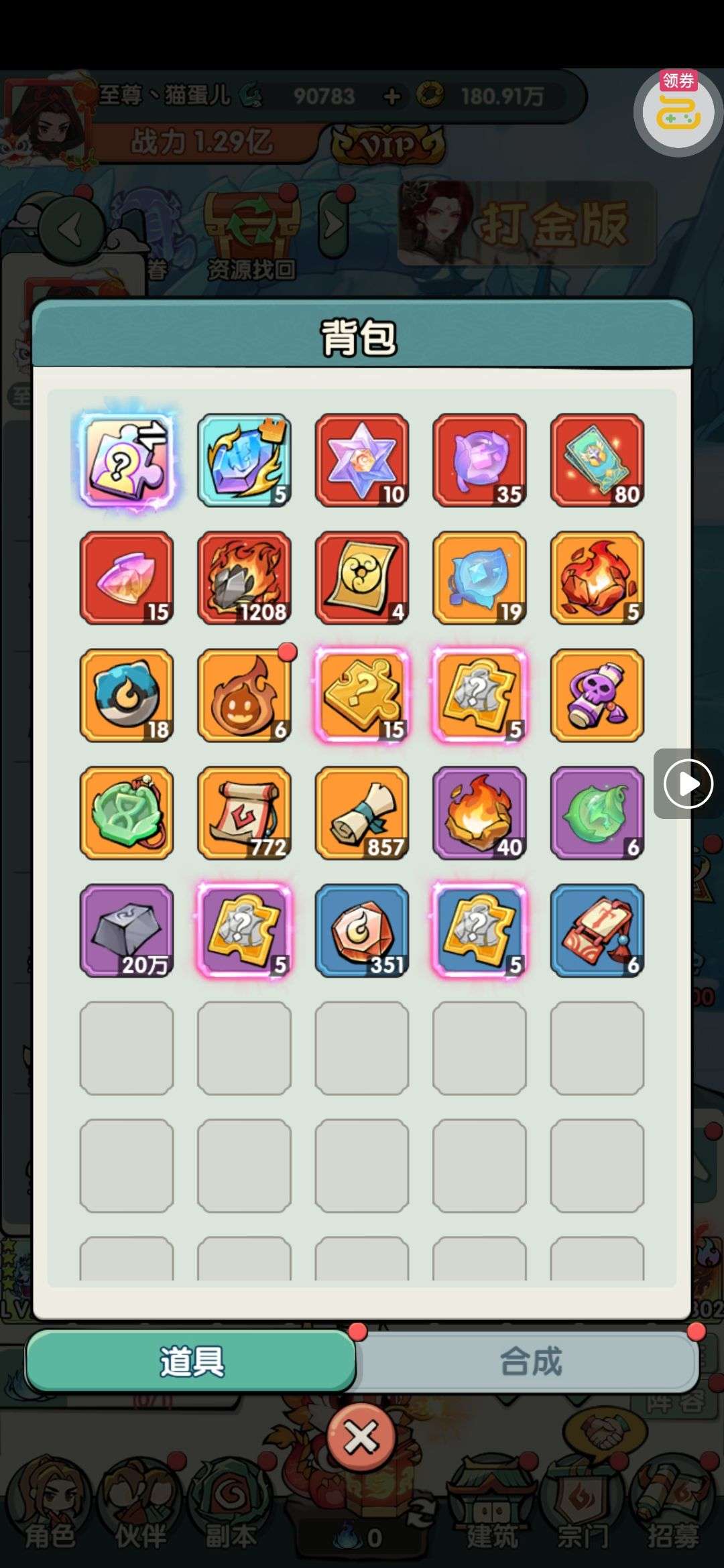Image resolution: width=724 pixels, height=1568 pixels.
Task: Tap the golden talisman item with 4
Action: [361, 578]
